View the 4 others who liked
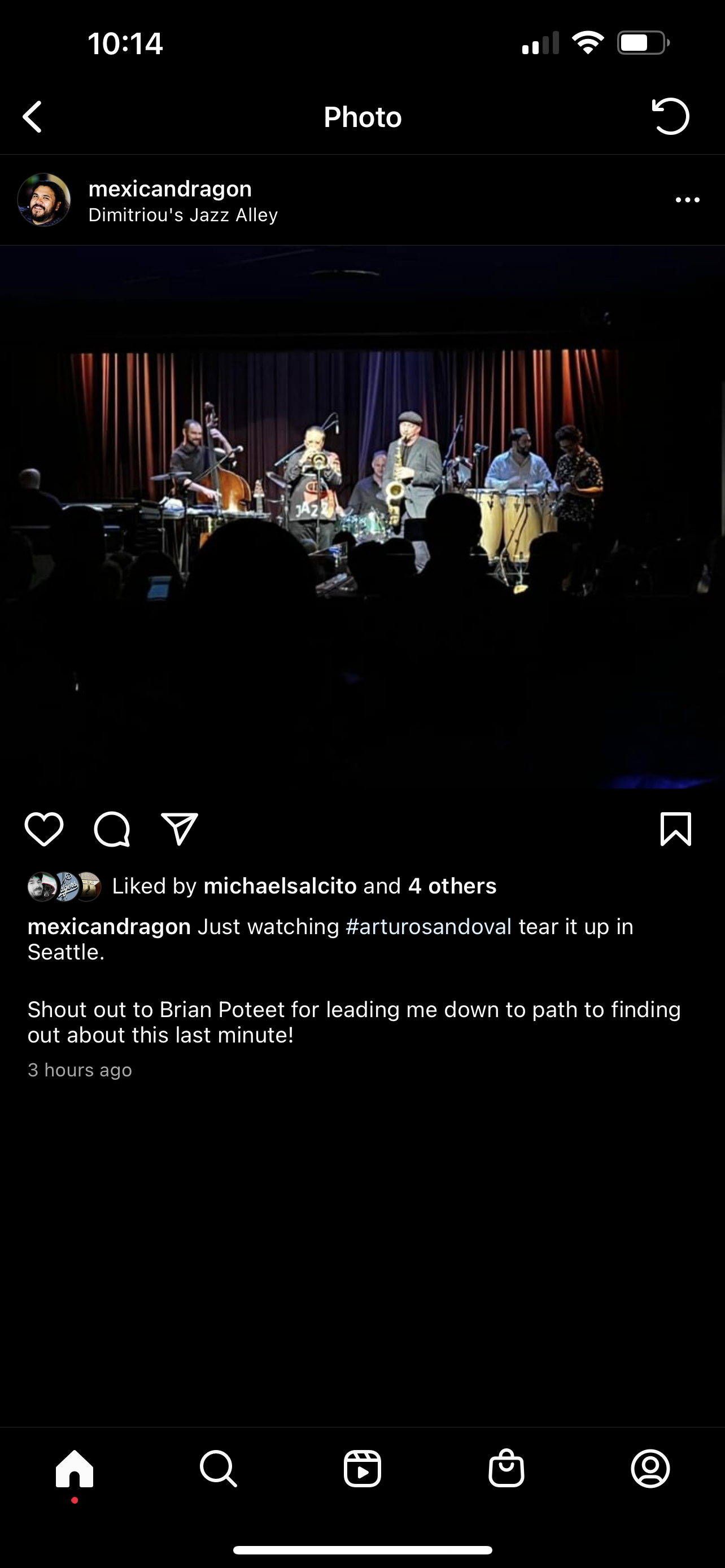This screenshot has height=1568, width=725. (452, 886)
